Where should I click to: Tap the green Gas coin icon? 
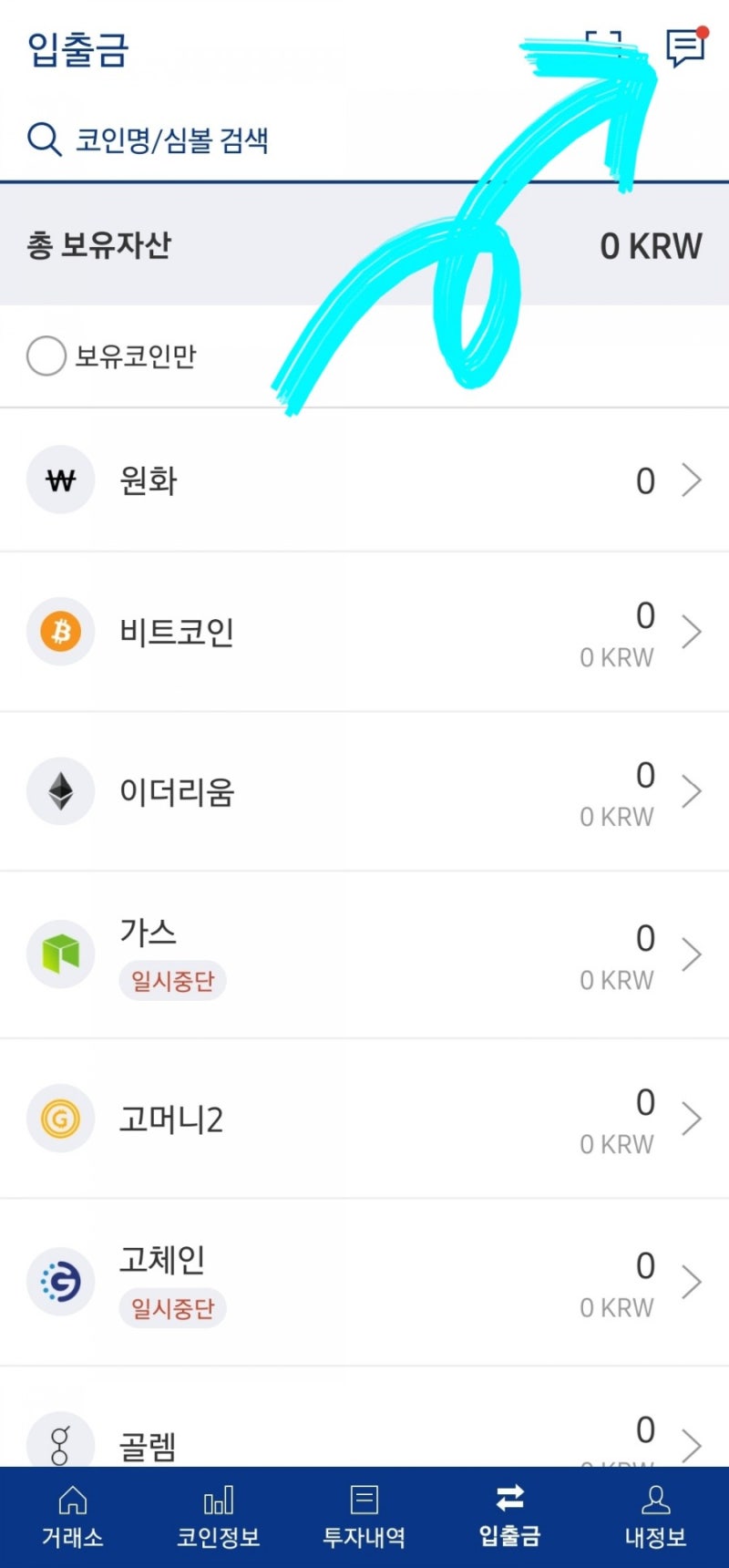tap(60, 954)
